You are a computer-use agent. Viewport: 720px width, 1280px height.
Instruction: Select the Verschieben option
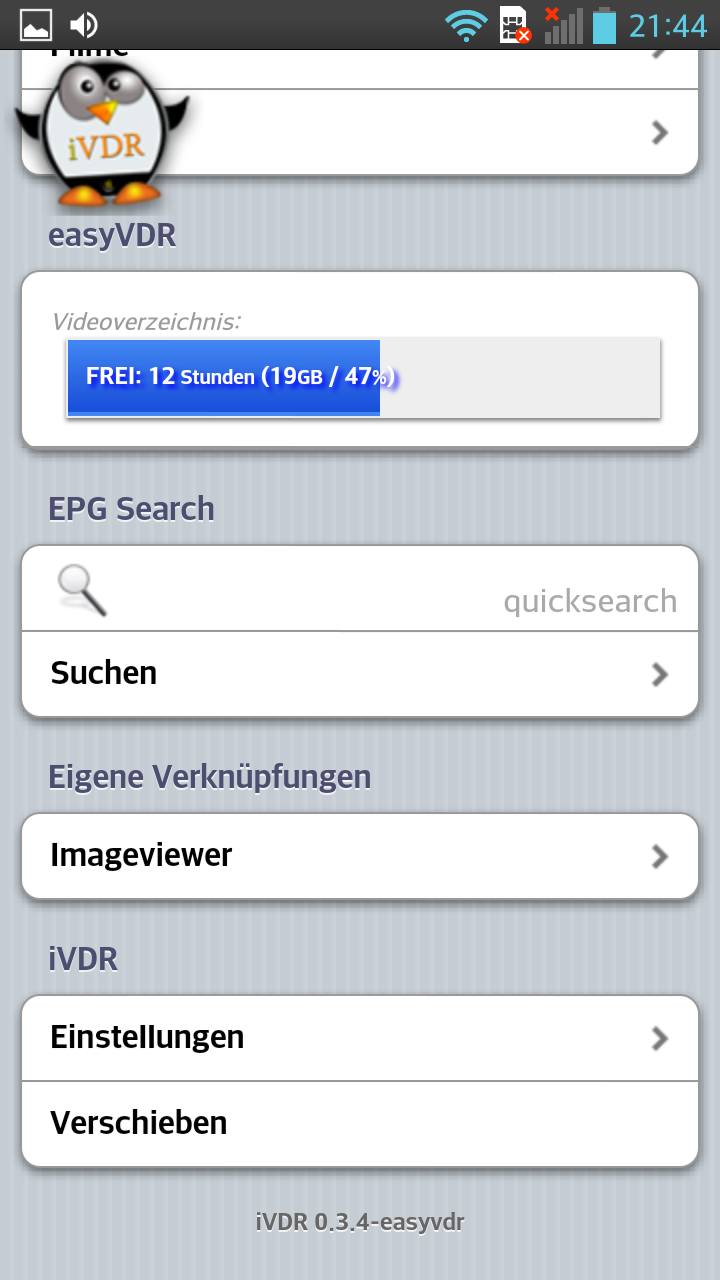pos(360,1123)
